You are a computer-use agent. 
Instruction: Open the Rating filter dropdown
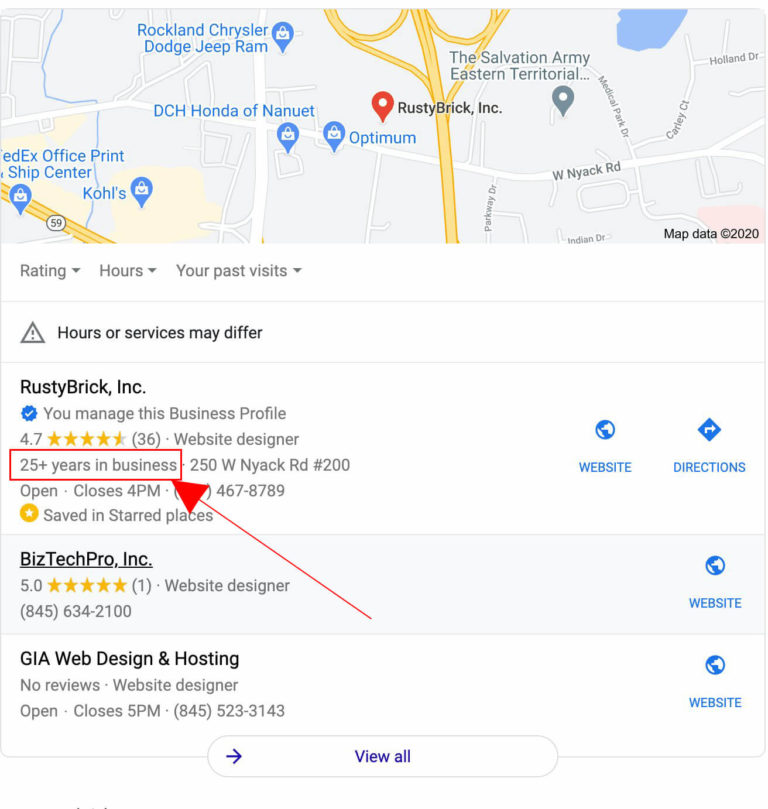[49, 270]
